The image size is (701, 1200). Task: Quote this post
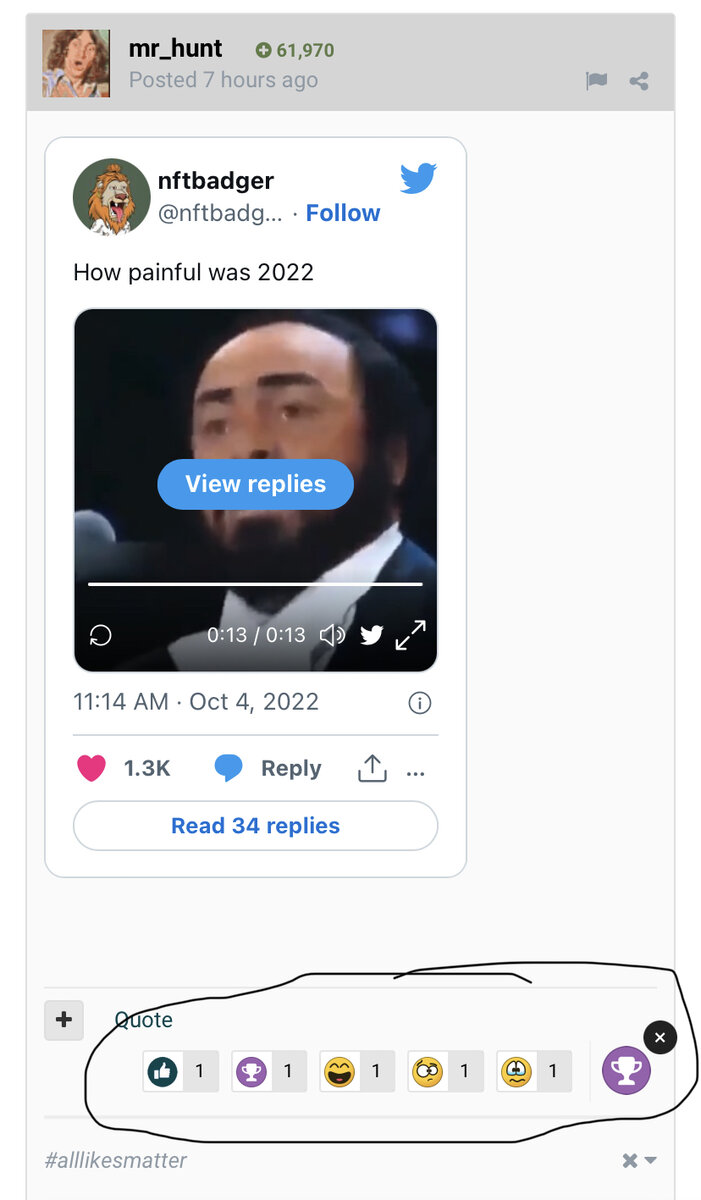(143, 1020)
